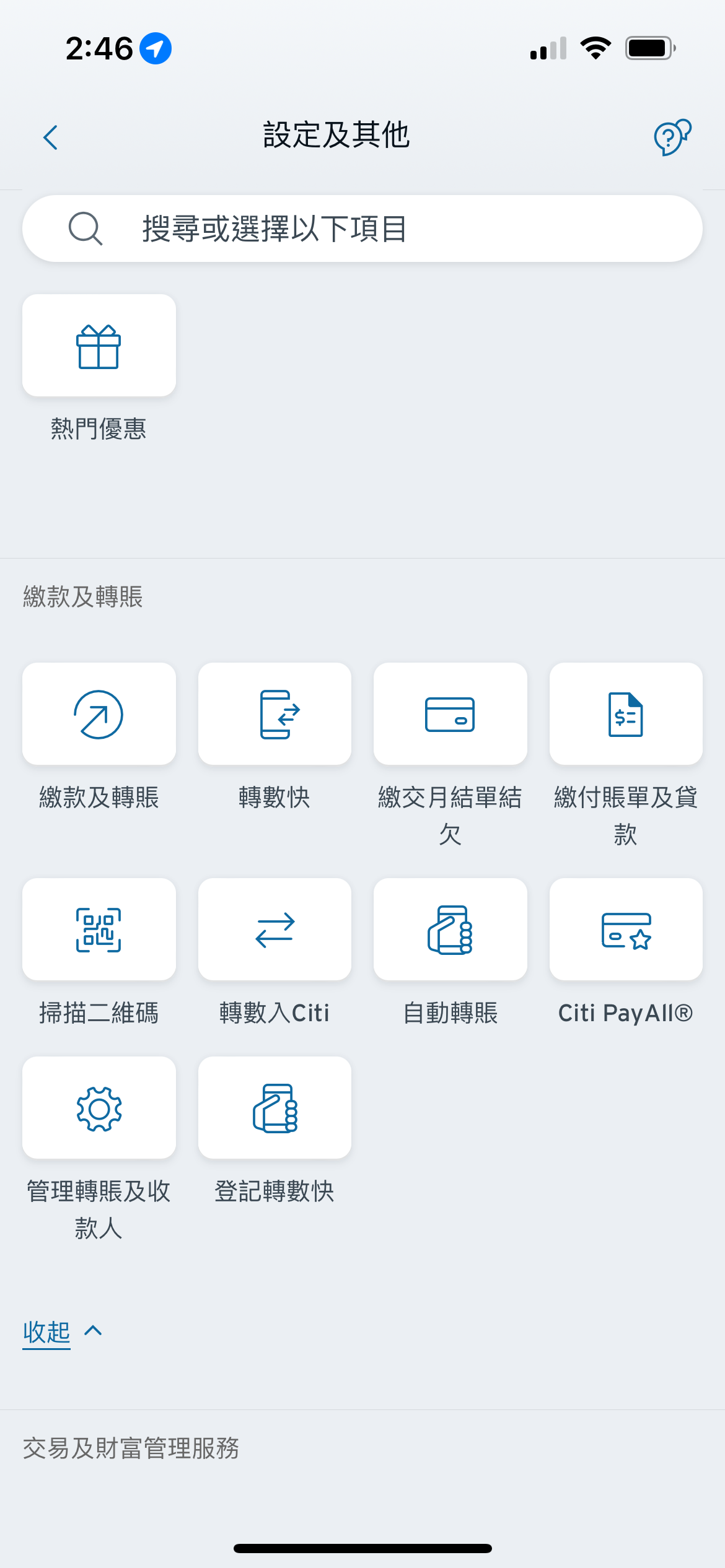Screen dimensions: 725x1568
Task: Select 轉數快 transfer option
Action: tap(275, 713)
